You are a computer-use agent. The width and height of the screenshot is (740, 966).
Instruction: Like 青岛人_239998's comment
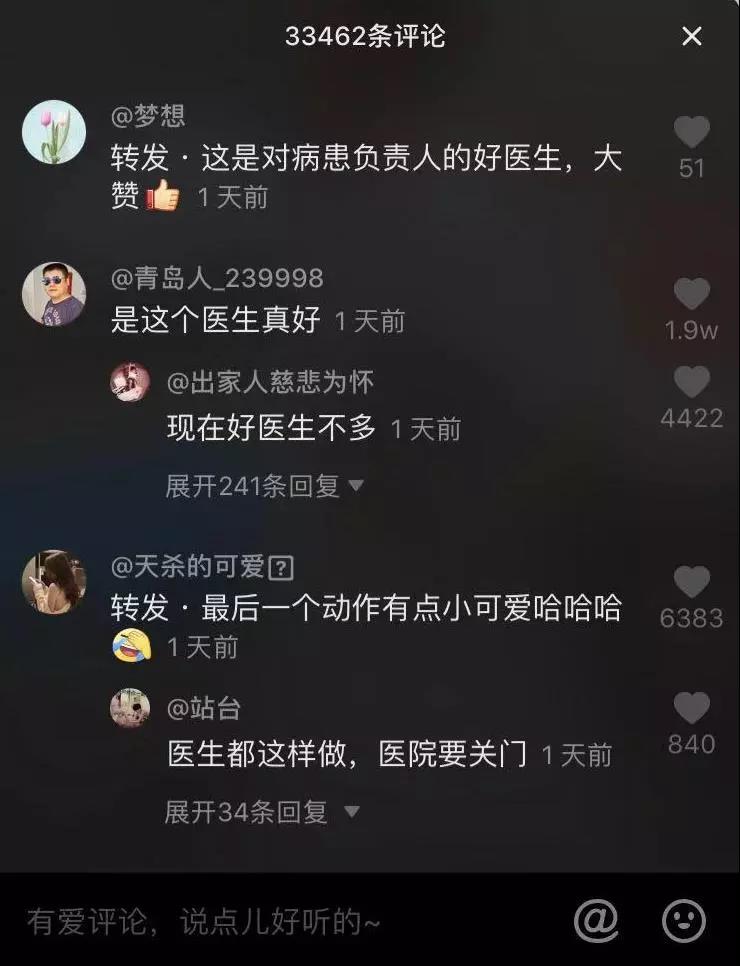(691, 294)
